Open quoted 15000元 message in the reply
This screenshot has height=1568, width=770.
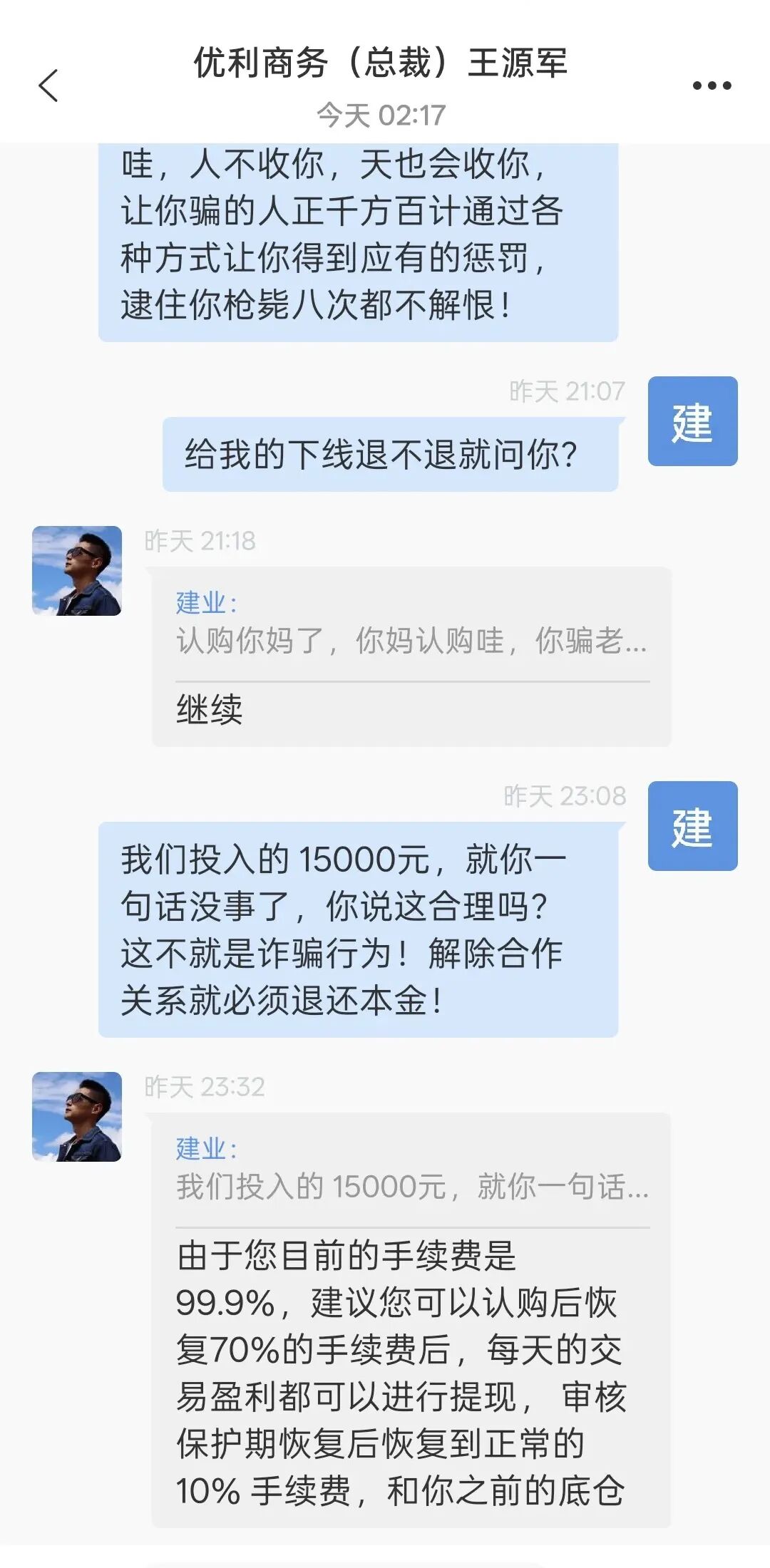(x=411, y=1170)
